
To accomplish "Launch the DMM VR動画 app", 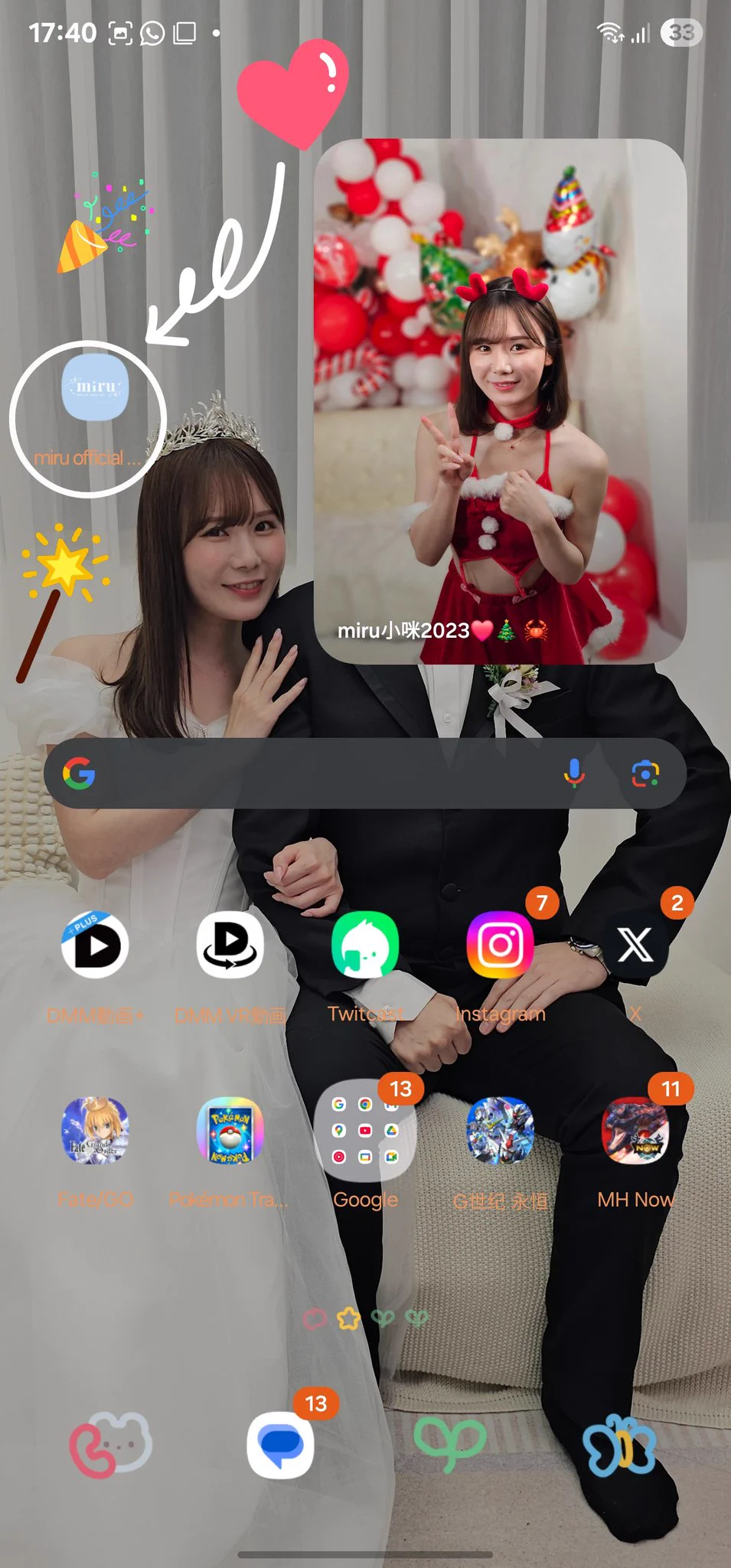I will (x=230, y=946).
